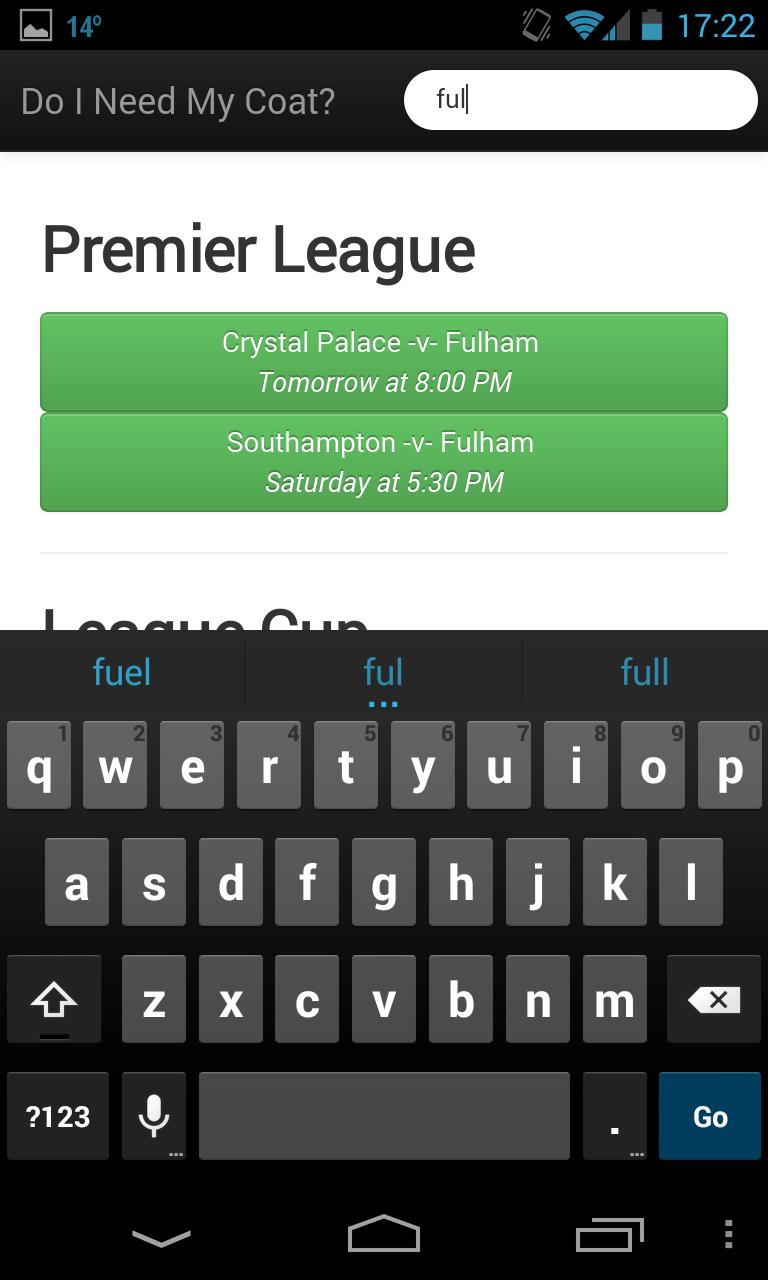Screen dimensions: 768x1280
Task: Activate voice input with the microphone key
Action: [154, 1116]
